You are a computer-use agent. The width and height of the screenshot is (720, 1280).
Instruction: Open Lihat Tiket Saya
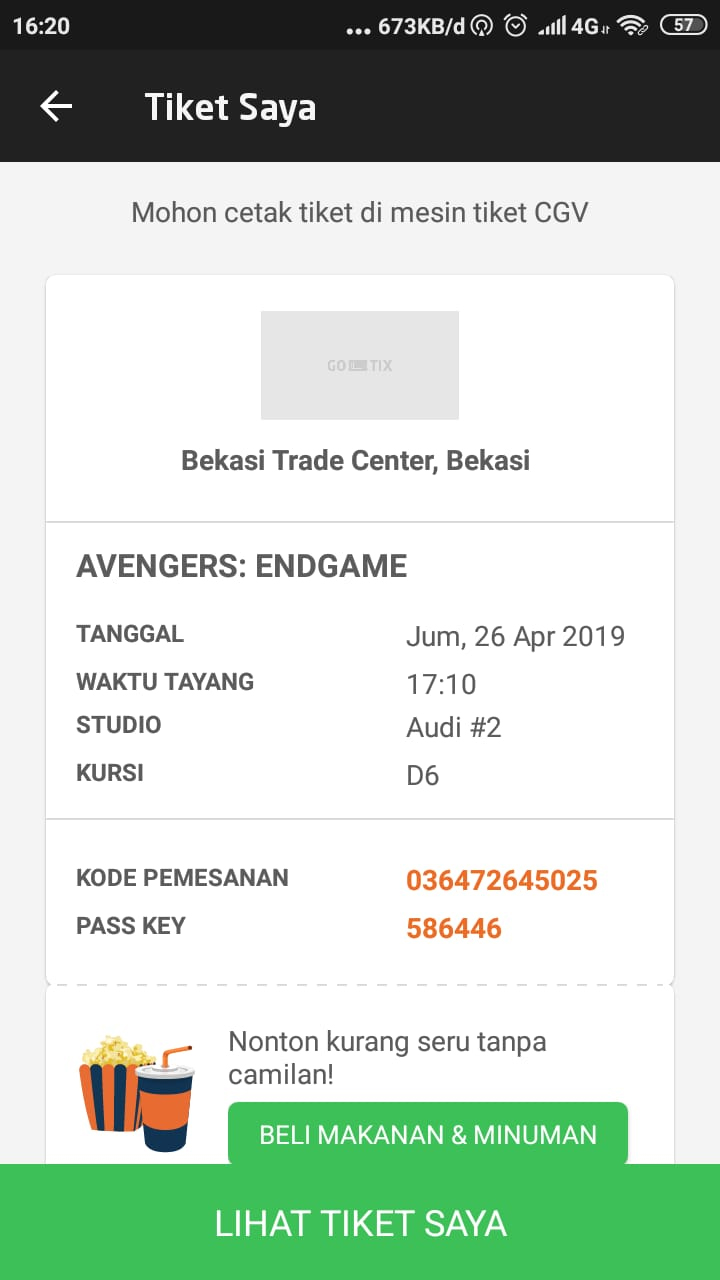pos(360,1223)
